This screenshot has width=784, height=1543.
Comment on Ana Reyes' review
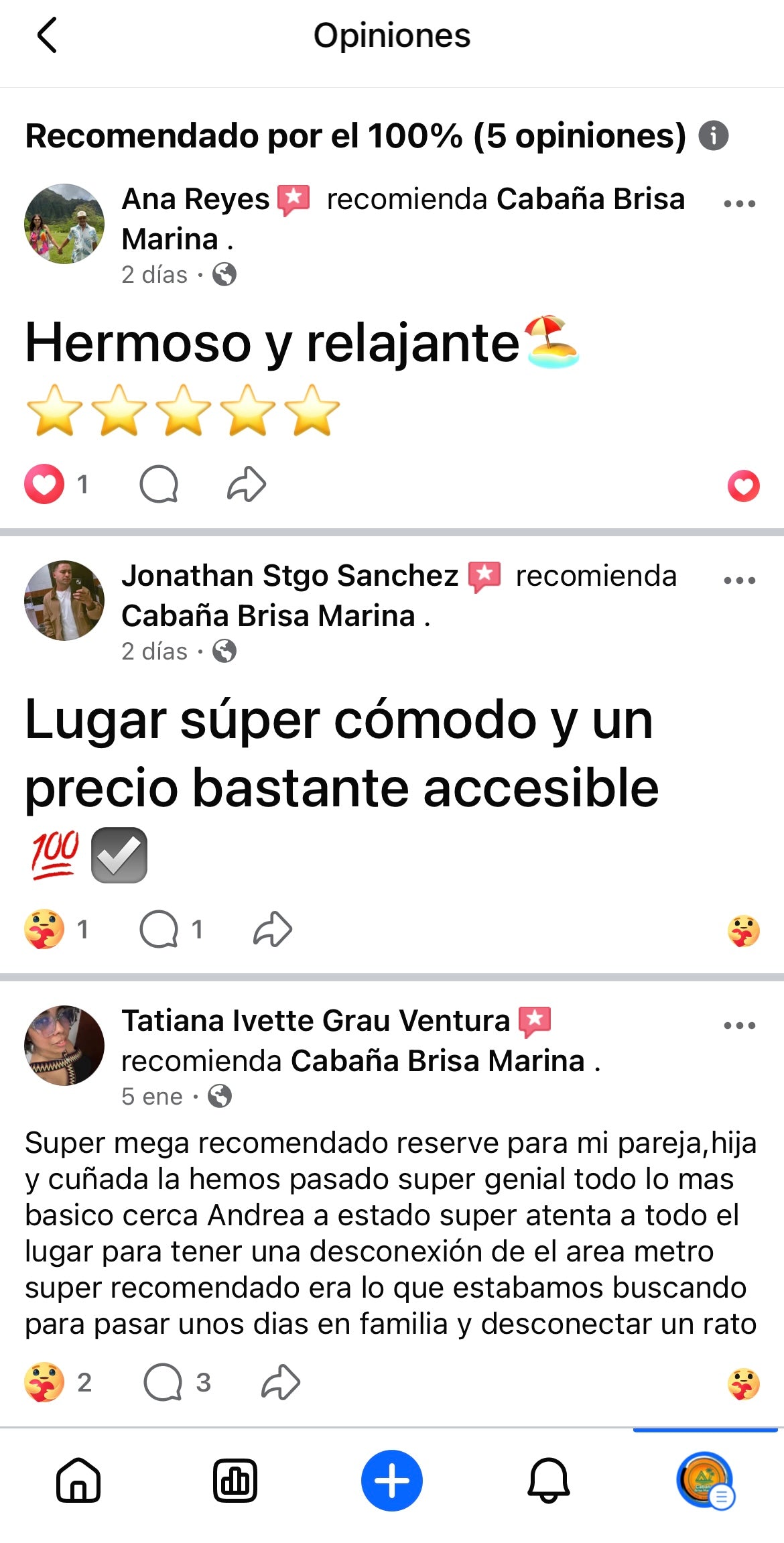point(159,484)
